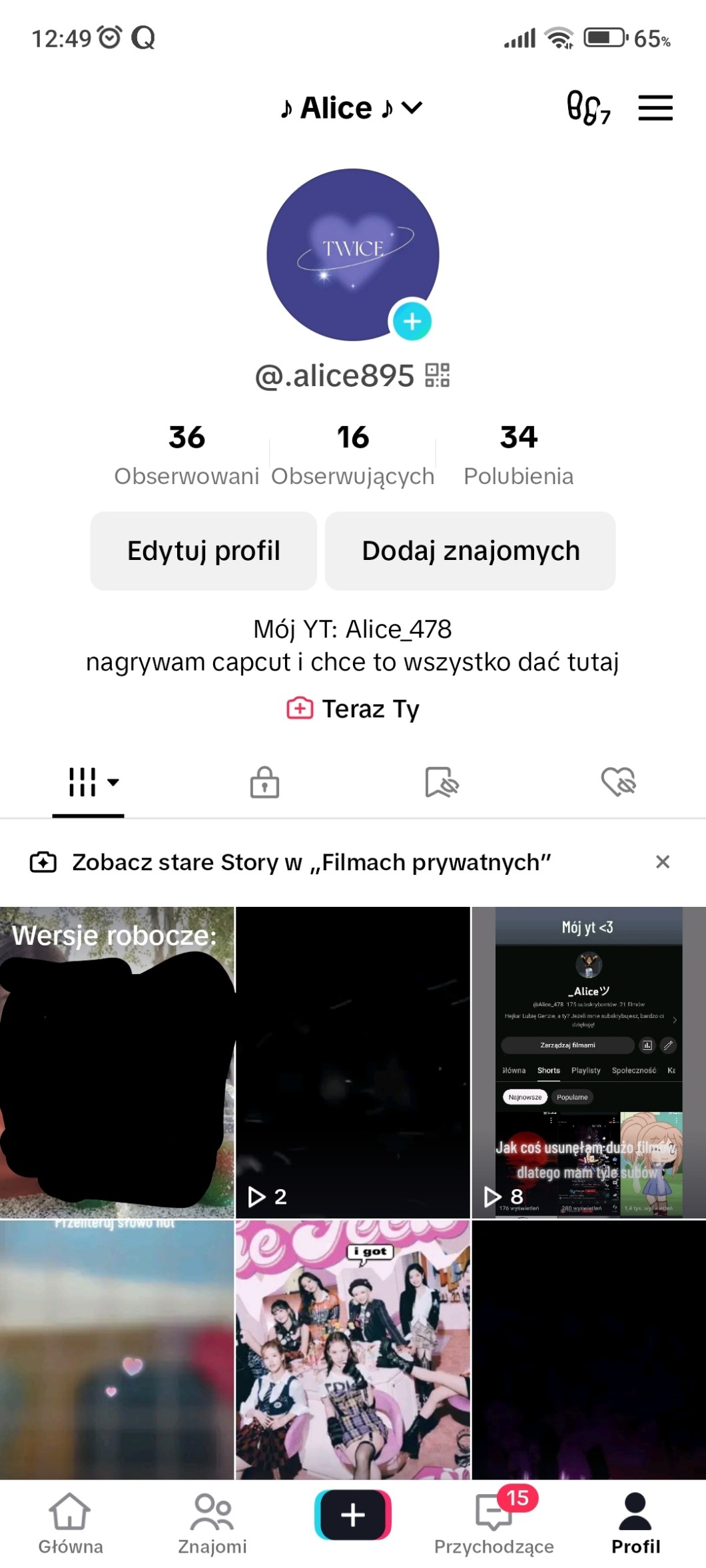
Task: Dismiss the Zobacz stare Story banner
Action: (x=662, y=862)
